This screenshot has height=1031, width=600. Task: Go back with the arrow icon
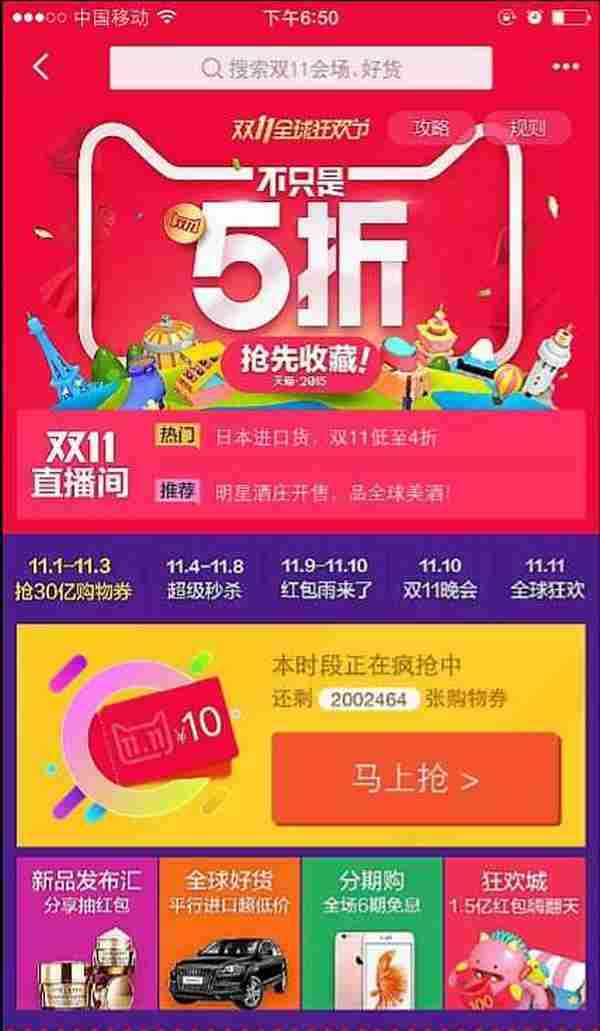41,68
